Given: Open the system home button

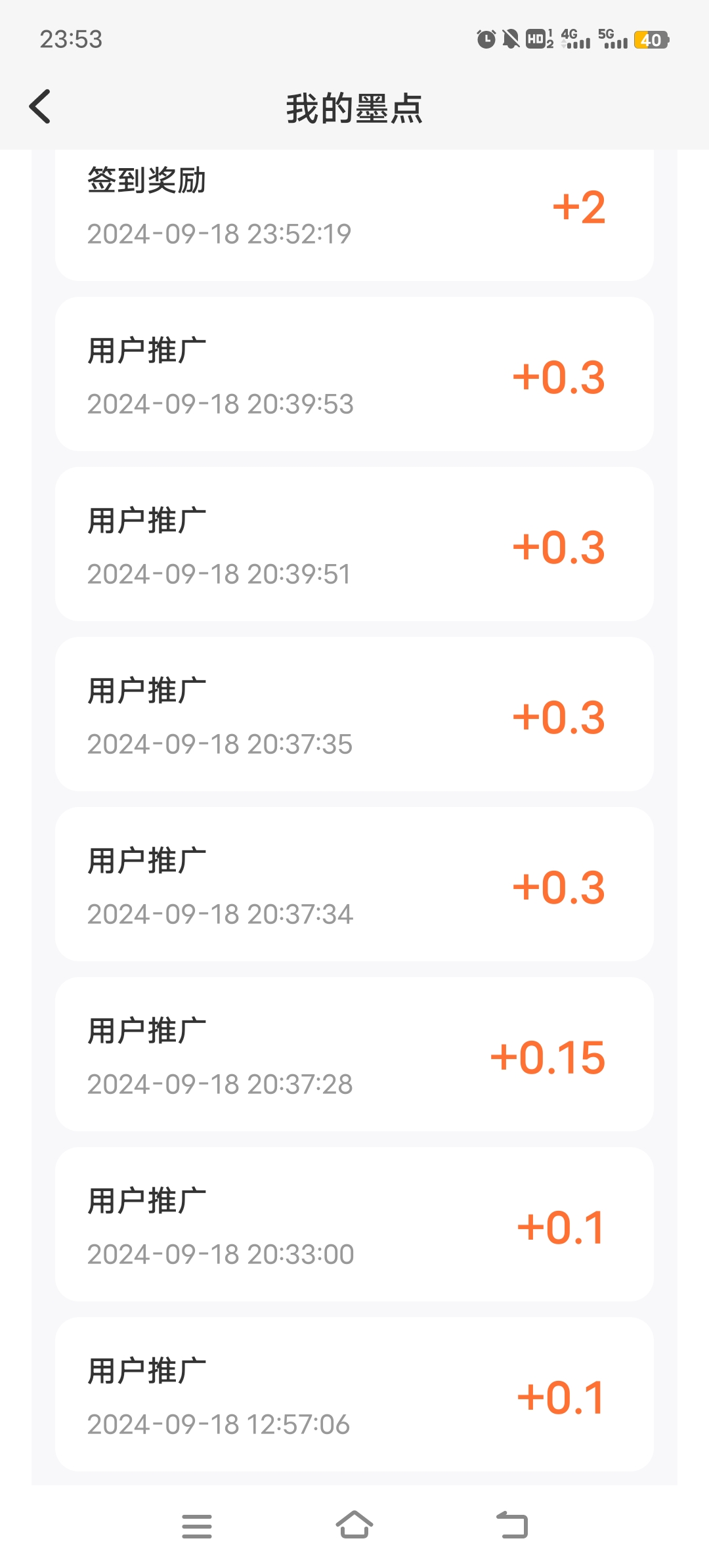Looking at the screenshot, I should tap(354, 1525).
